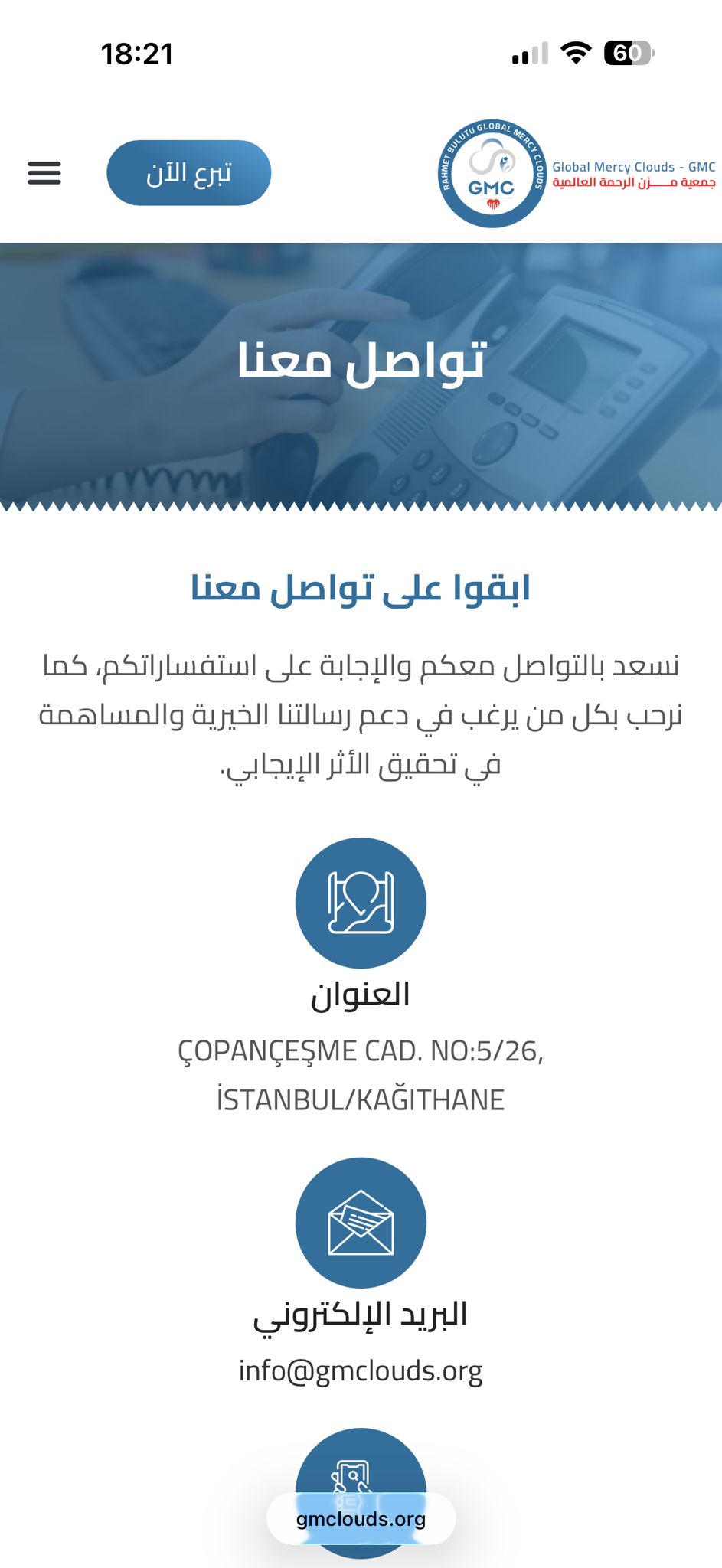Open the hamburger navigation menu
This screenshot has height=1568, width=722.
[x=44, y=173]
